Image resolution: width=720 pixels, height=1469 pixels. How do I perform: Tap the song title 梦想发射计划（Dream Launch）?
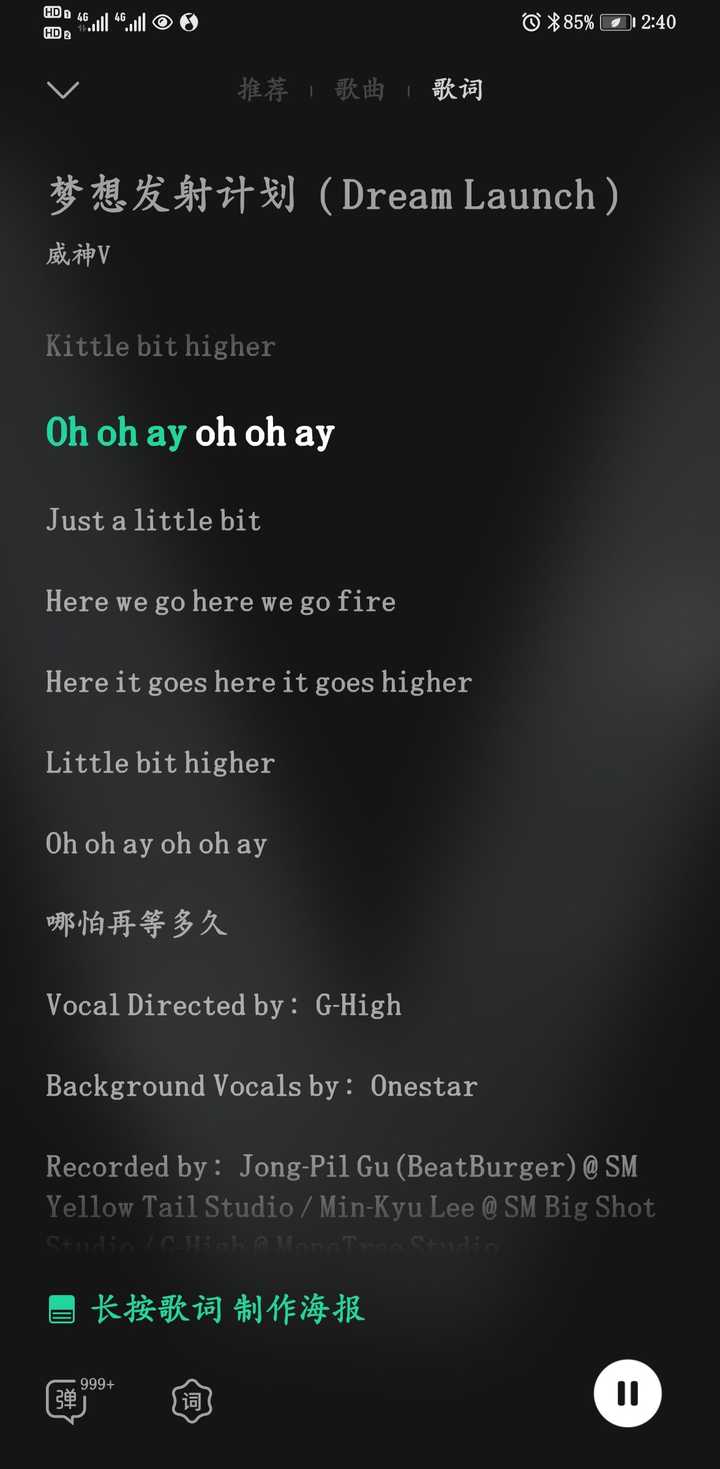[334, 196]
